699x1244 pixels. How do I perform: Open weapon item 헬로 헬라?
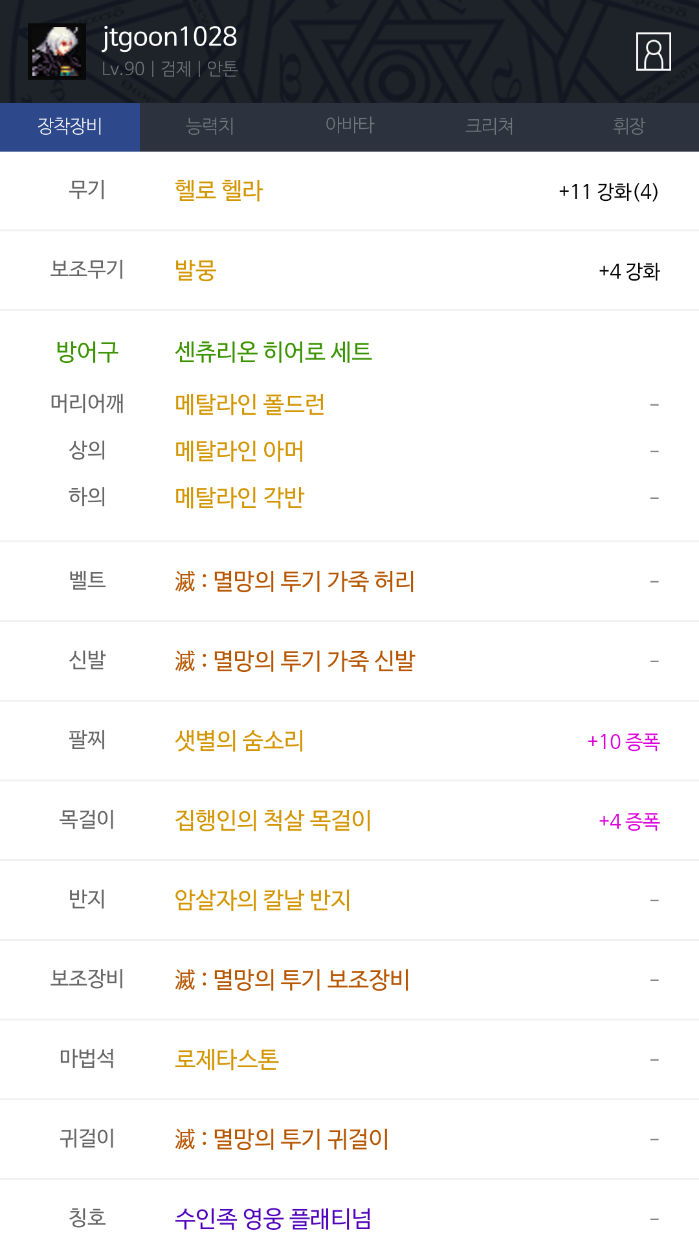coord(219,191)
